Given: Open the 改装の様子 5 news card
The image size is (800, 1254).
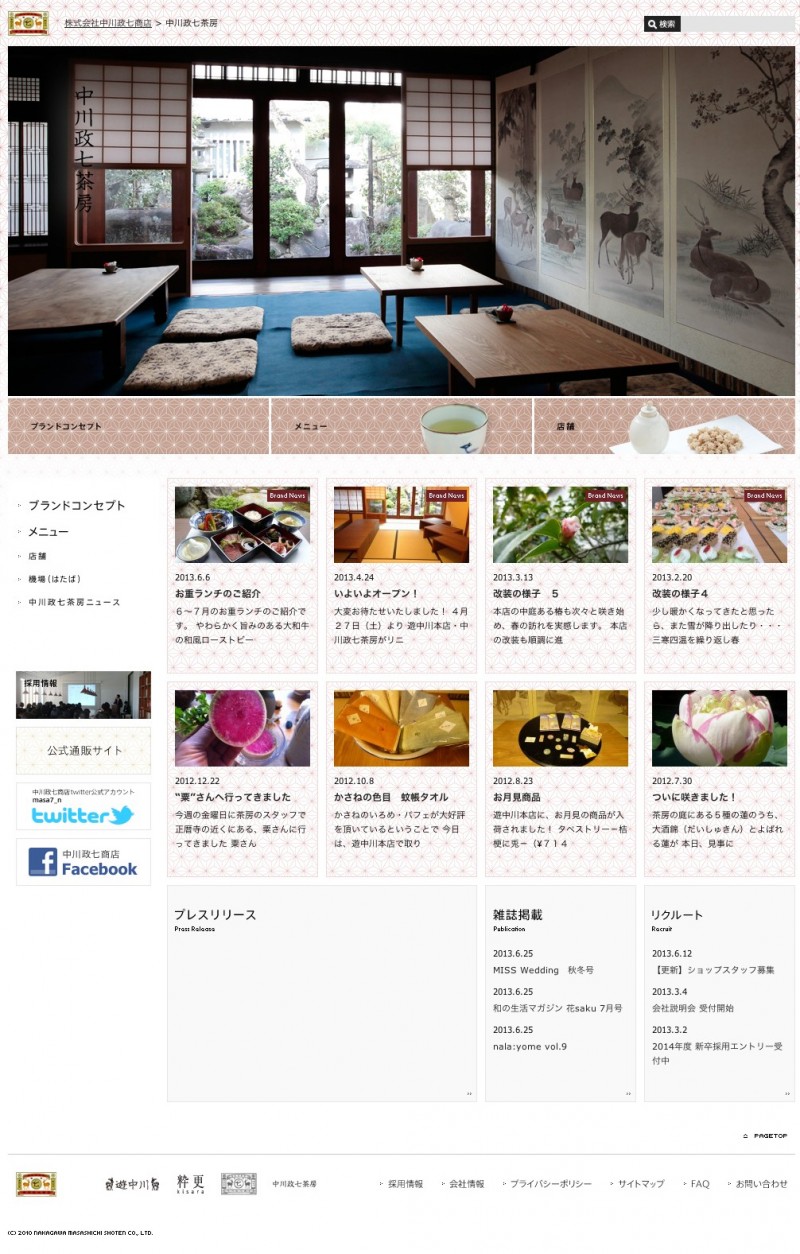Looking at the screenshot, I should pyautogui.click(x=560, y=575).
